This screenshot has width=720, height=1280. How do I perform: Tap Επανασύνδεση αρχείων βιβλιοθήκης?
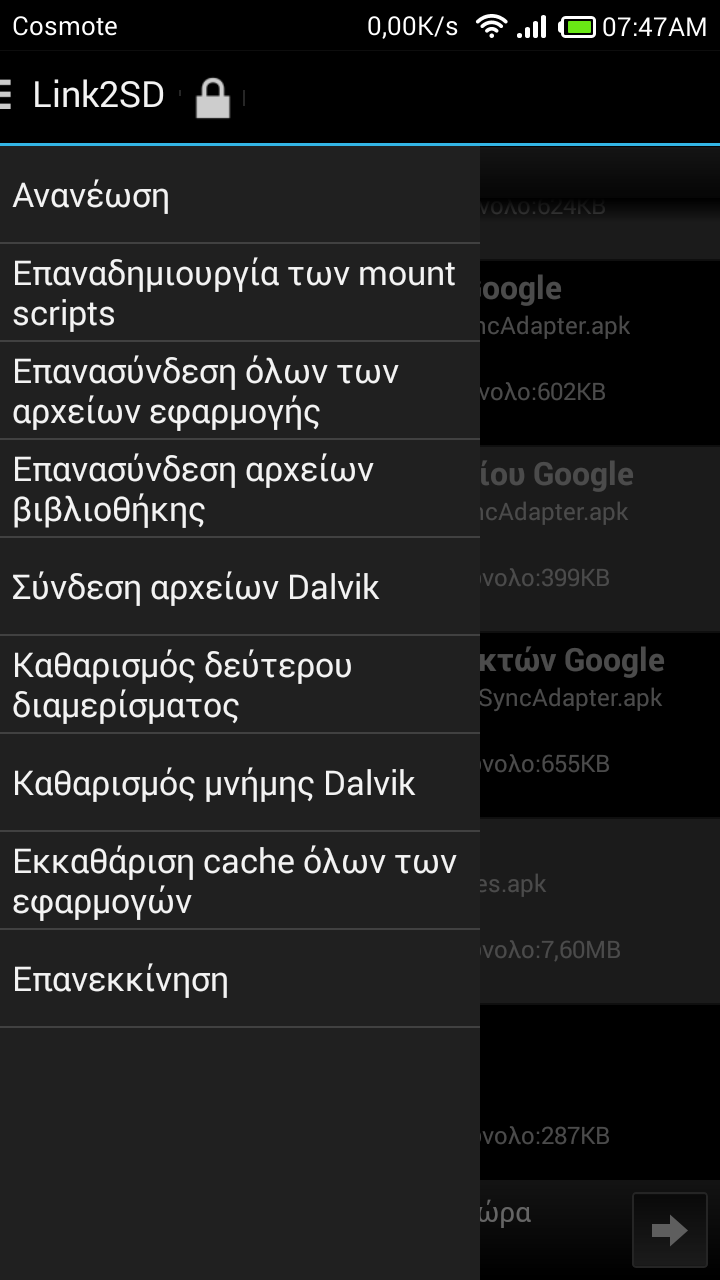coord(240,489)
